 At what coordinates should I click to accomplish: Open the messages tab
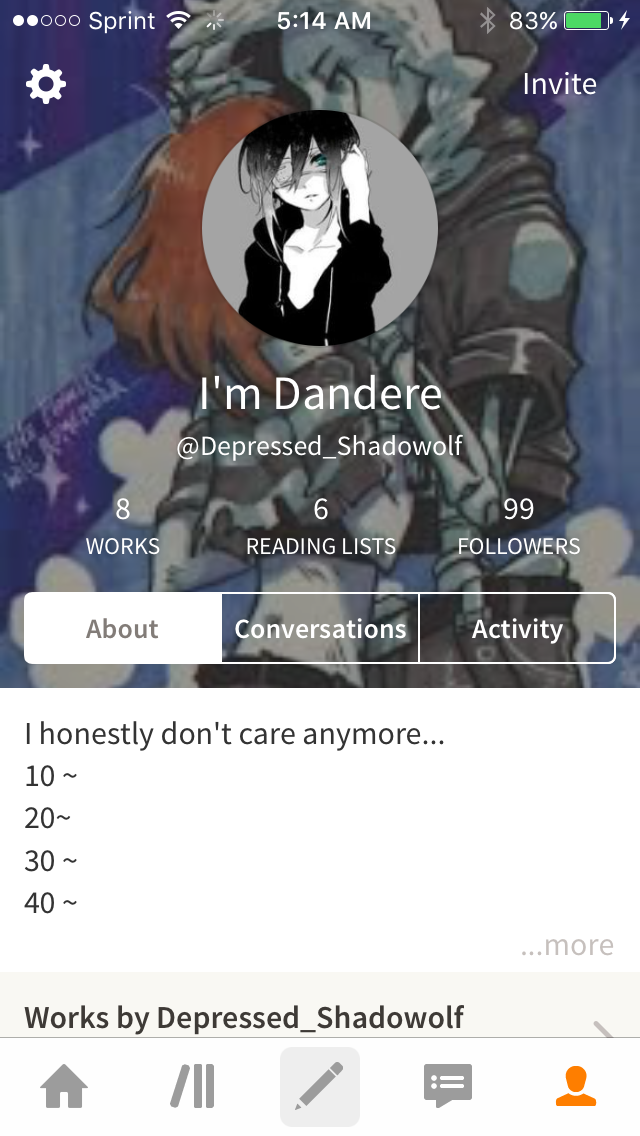(448, 1086)
